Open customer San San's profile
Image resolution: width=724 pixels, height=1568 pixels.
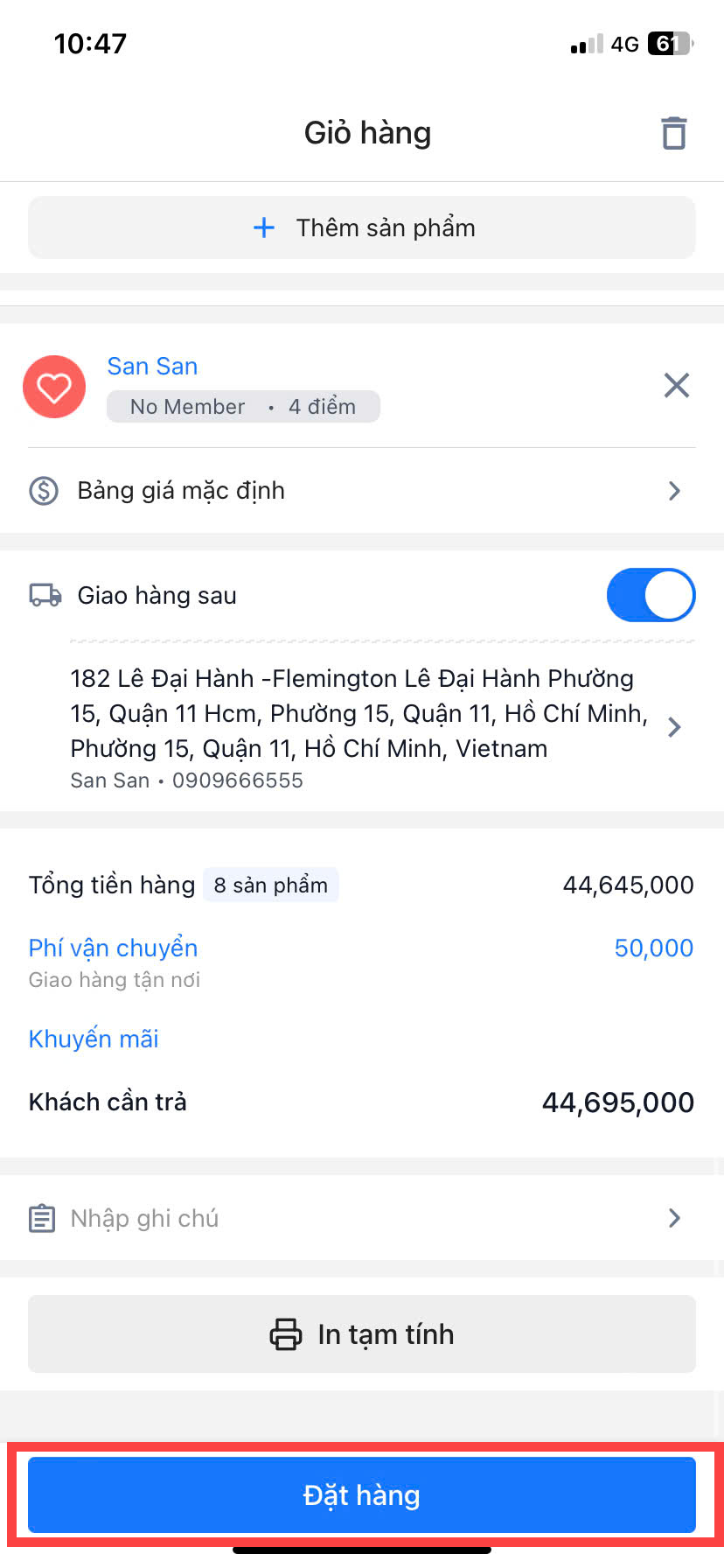click(152, 367)
